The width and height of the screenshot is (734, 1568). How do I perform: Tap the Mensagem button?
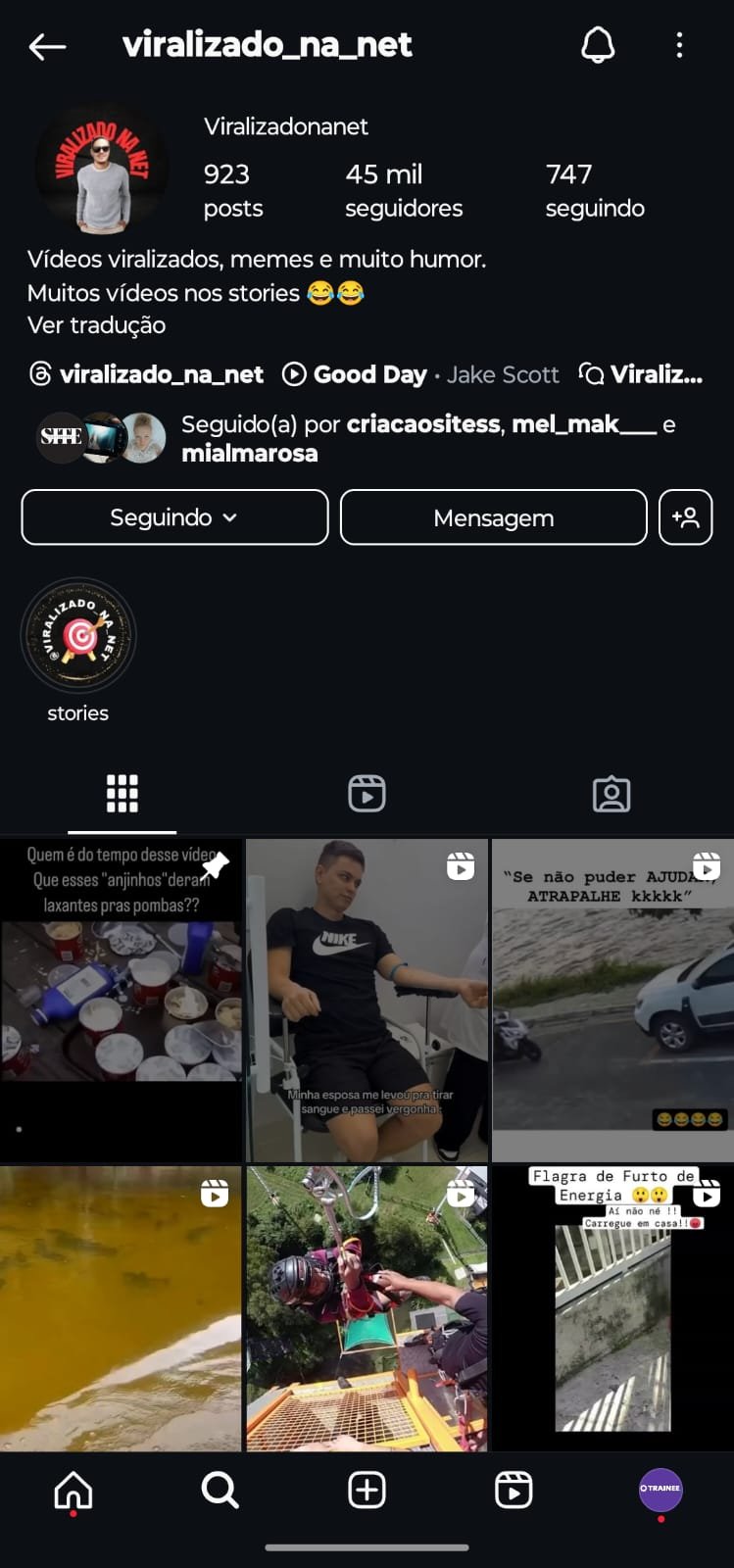(493, 516)
